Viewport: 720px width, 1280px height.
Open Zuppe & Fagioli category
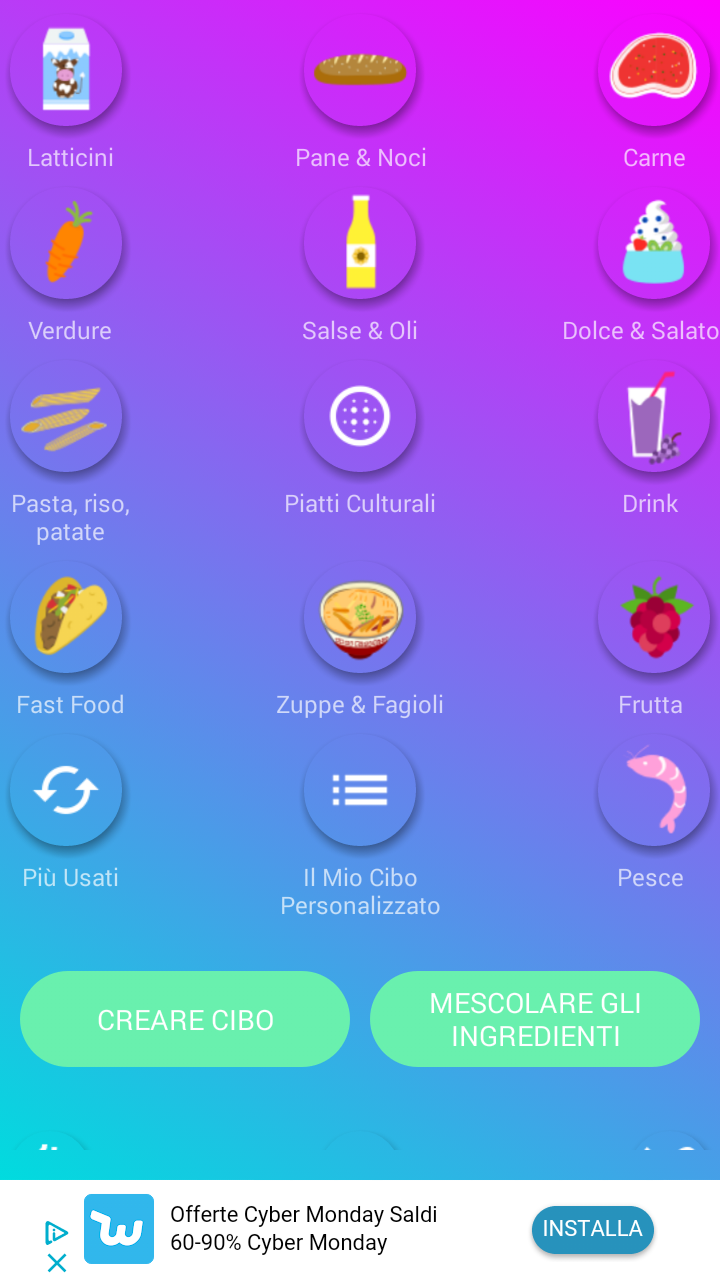[x=360, y=617]
